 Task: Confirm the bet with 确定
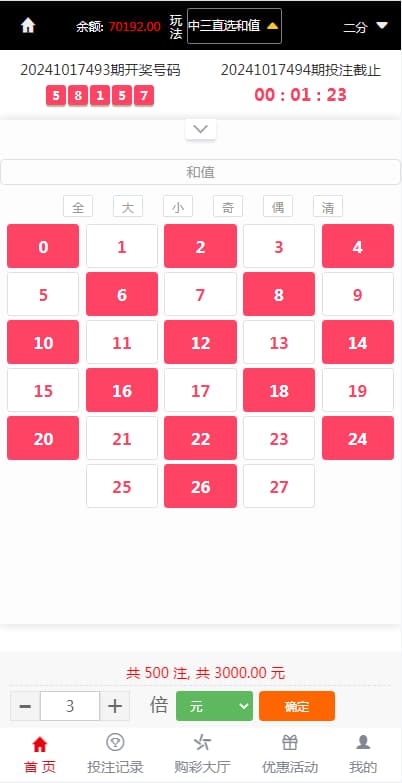(x=297, y=706)
